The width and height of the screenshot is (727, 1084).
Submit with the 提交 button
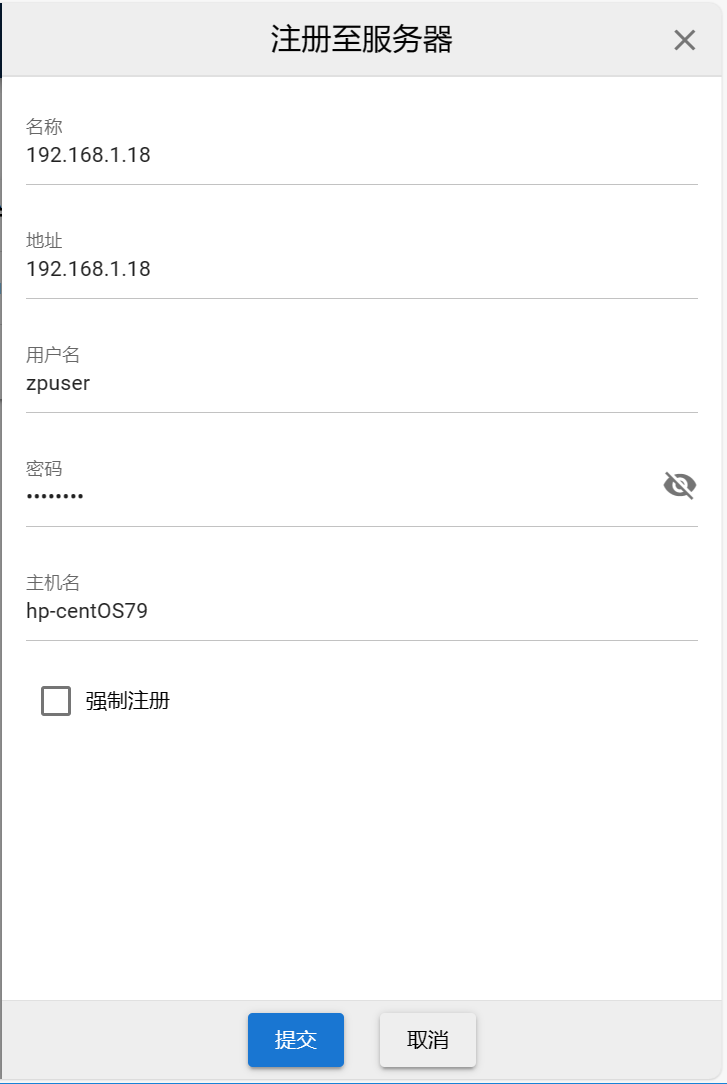tap(296, 1040)
